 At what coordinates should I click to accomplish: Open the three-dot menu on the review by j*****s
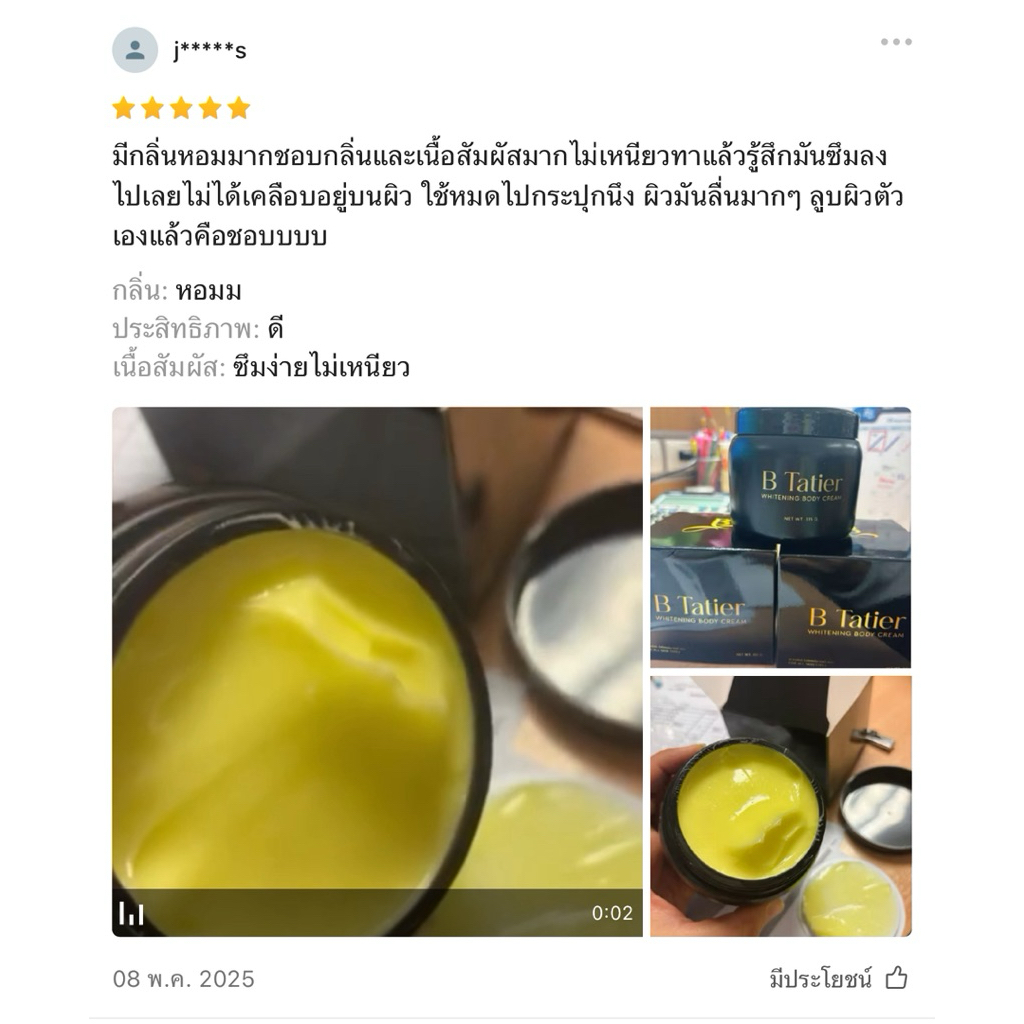tap(895, 42)
